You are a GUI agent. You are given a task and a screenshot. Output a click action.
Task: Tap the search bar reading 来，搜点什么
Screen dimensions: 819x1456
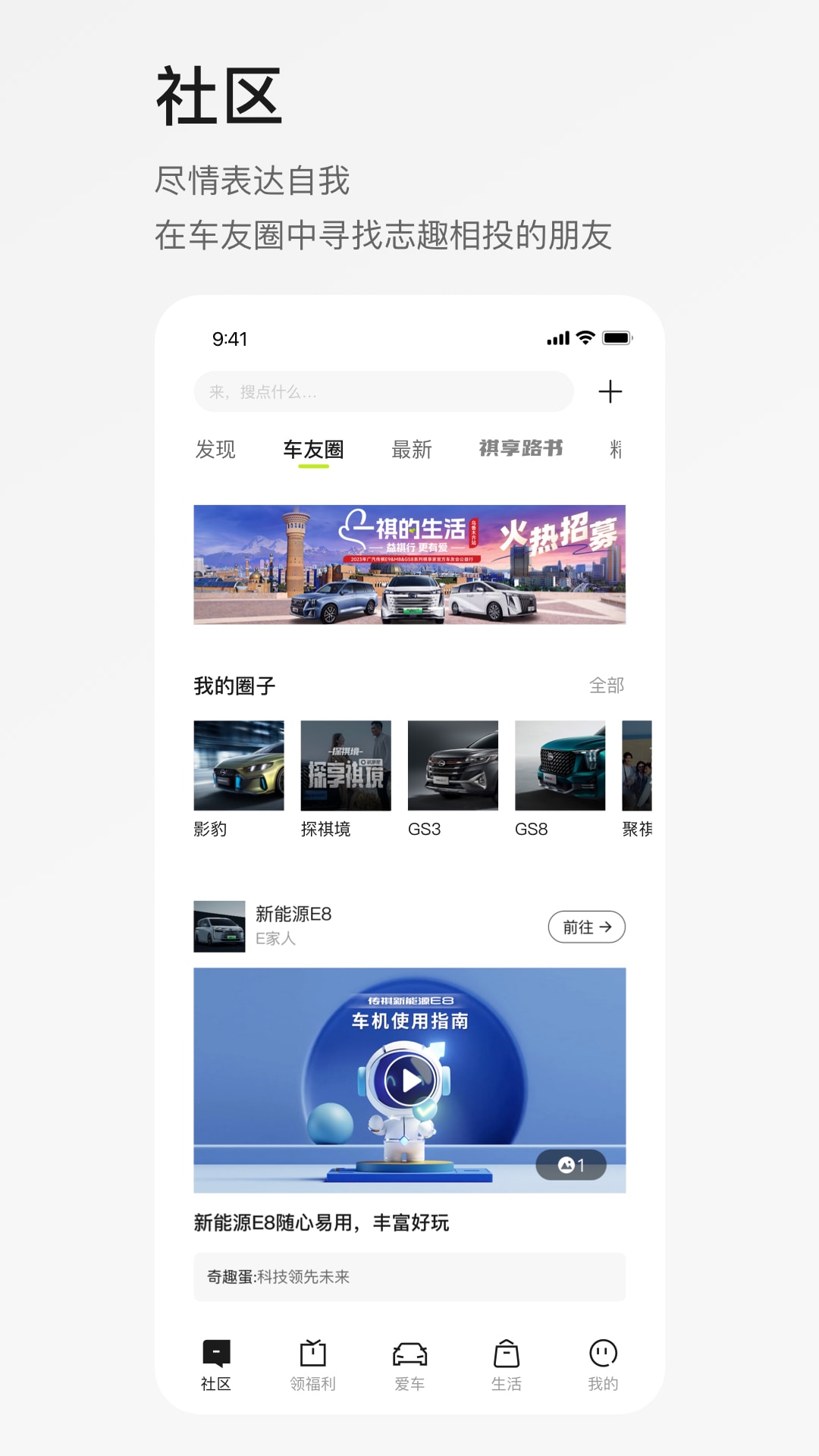383,391
